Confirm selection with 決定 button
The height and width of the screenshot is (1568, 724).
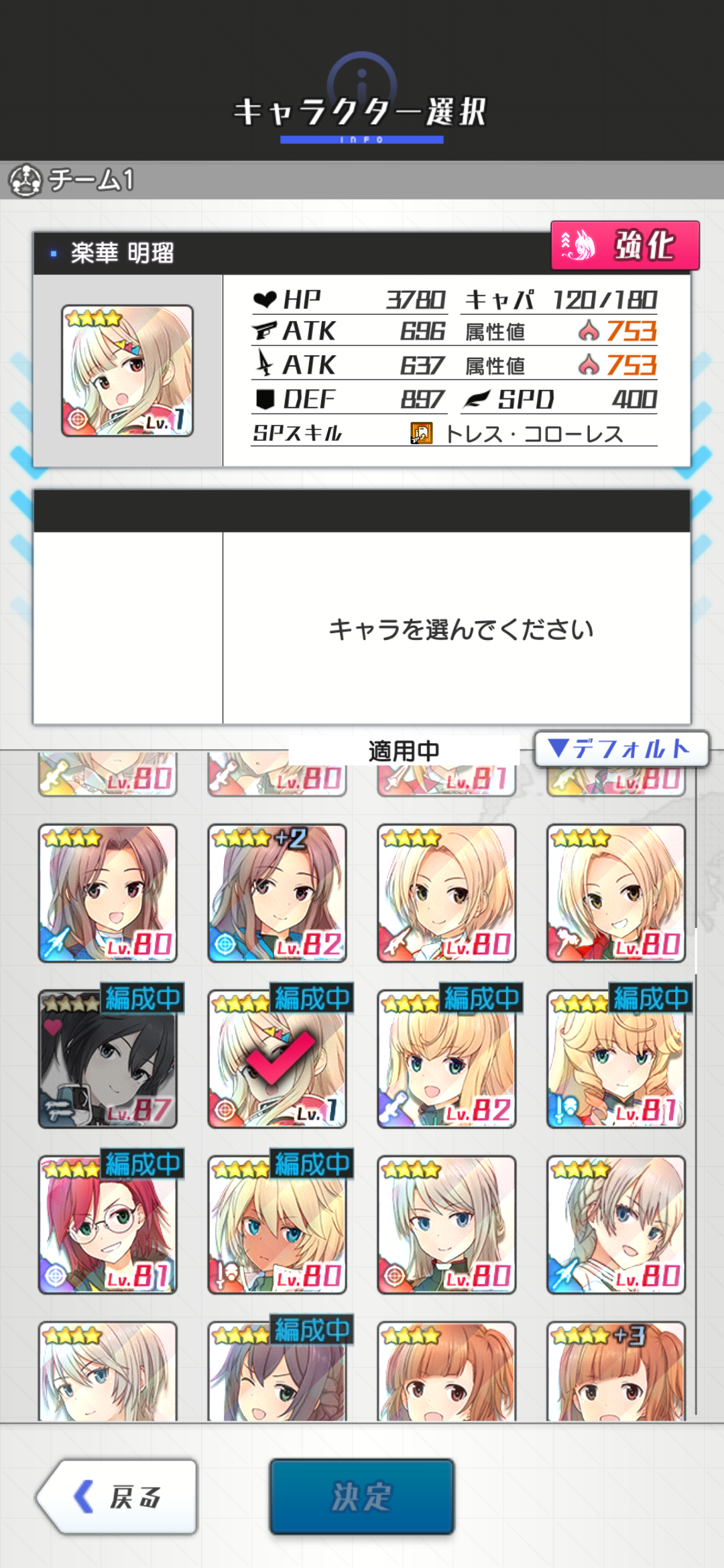point(362,1496)
